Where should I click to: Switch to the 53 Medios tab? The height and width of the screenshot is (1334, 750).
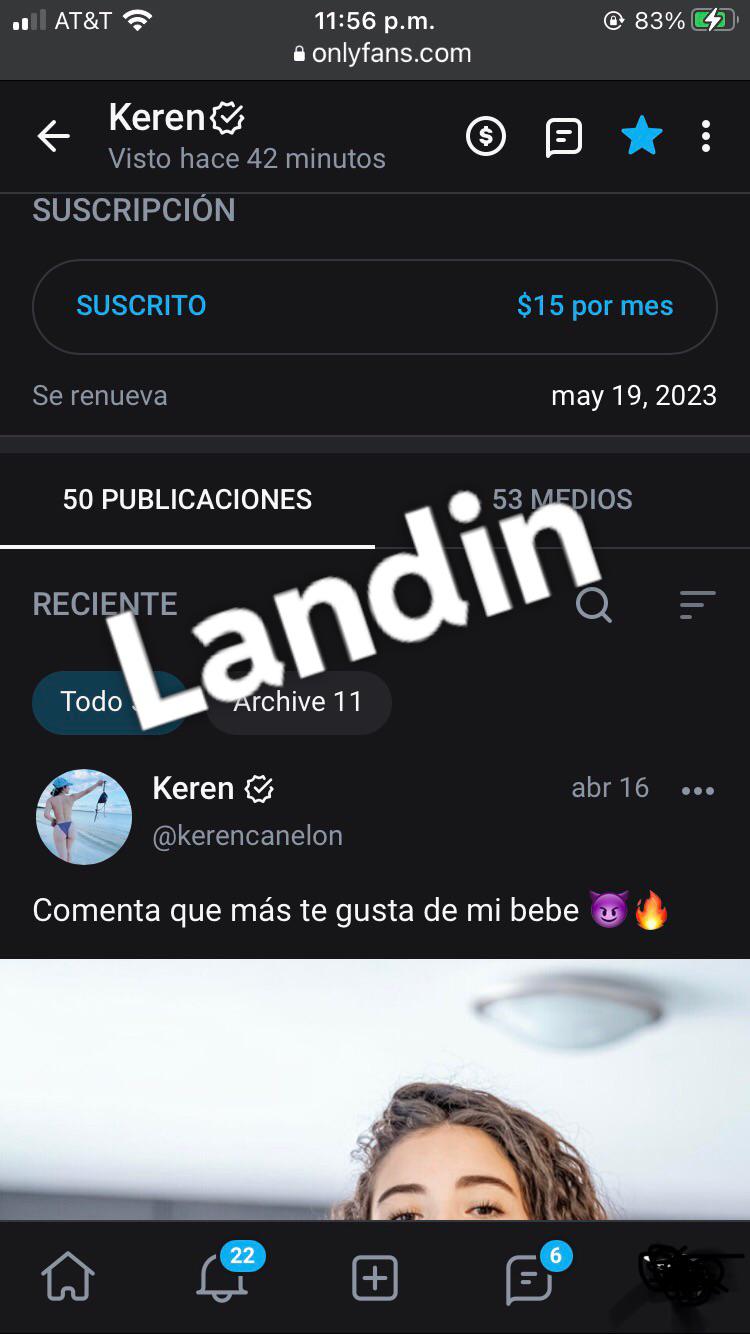point(562,499)
